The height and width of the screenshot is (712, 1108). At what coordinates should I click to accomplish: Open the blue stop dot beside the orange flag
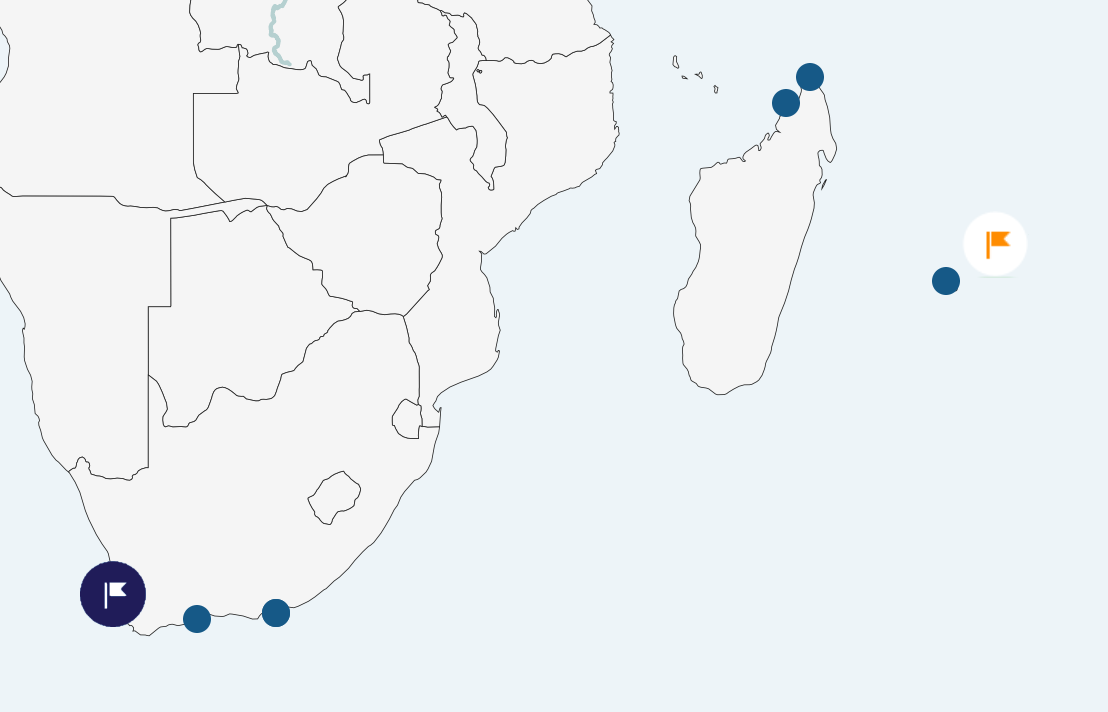[x=946, y=281]
